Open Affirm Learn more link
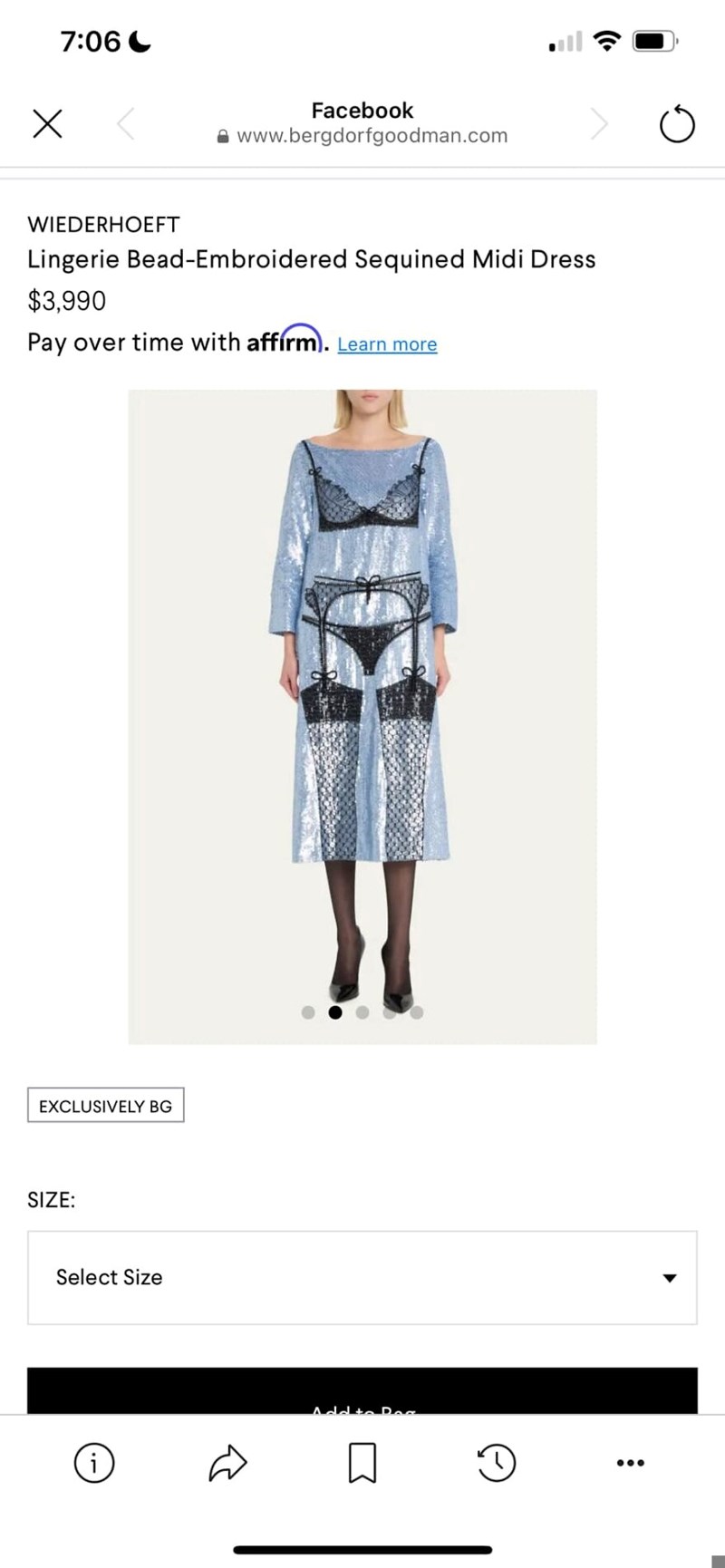The height and width of the screenshot is (1568, 725). point(387,344)
